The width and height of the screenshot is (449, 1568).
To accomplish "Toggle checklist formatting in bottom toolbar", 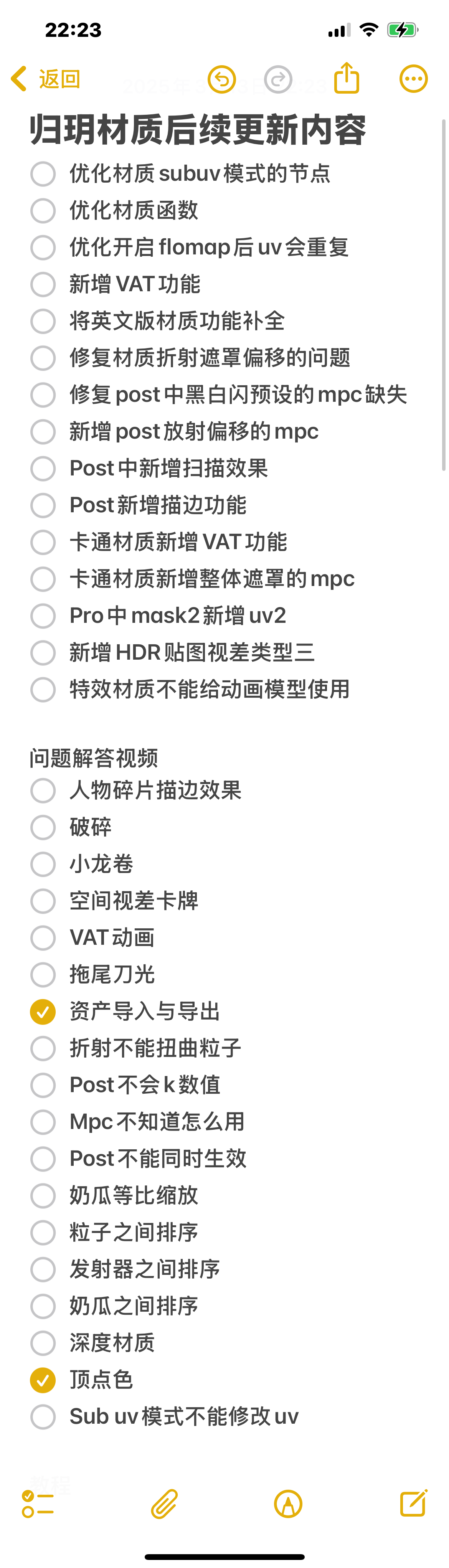I will [38, 1504].
